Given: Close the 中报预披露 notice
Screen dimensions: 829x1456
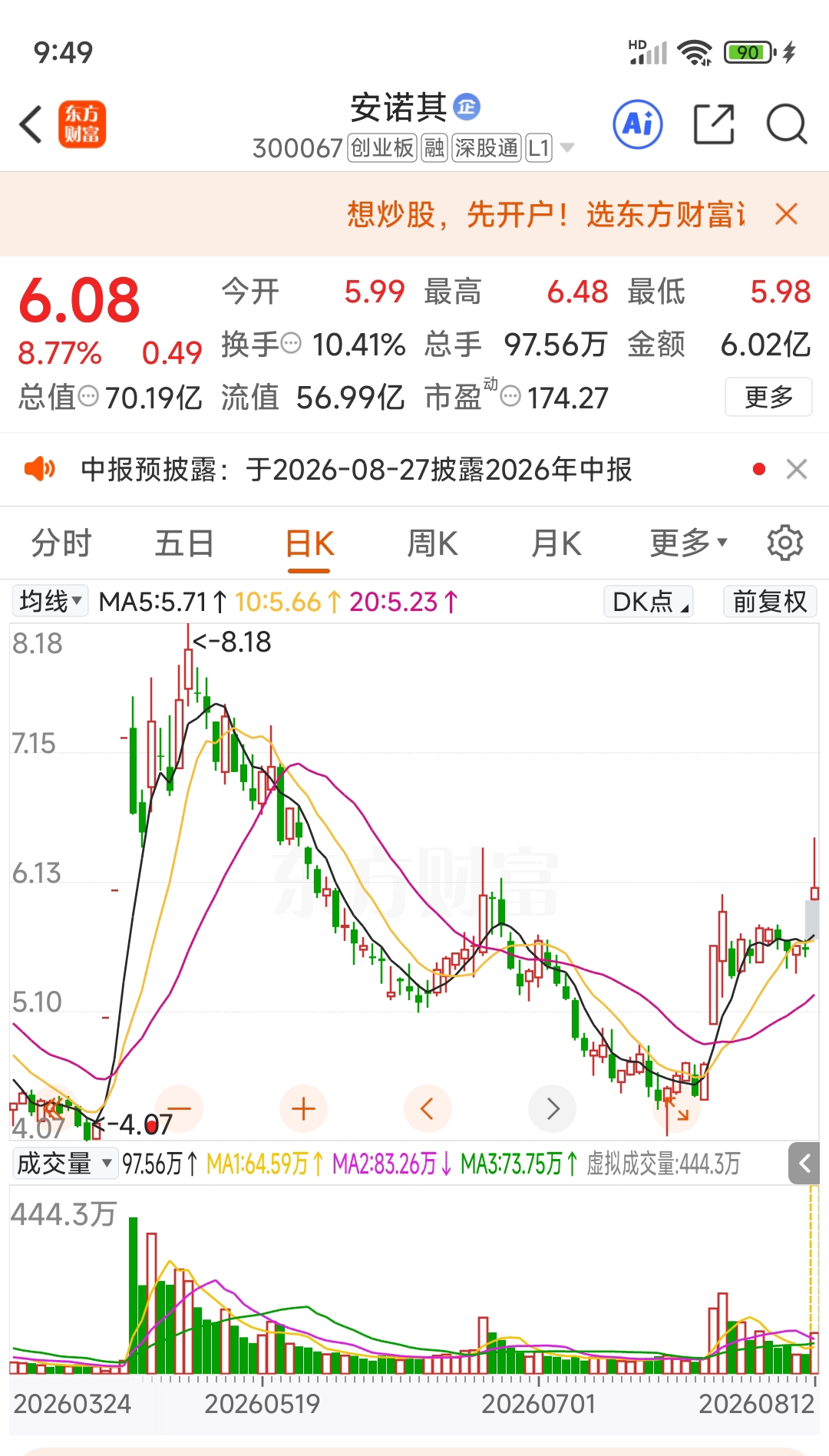Looking at the screenshot, I should (797, 469).
